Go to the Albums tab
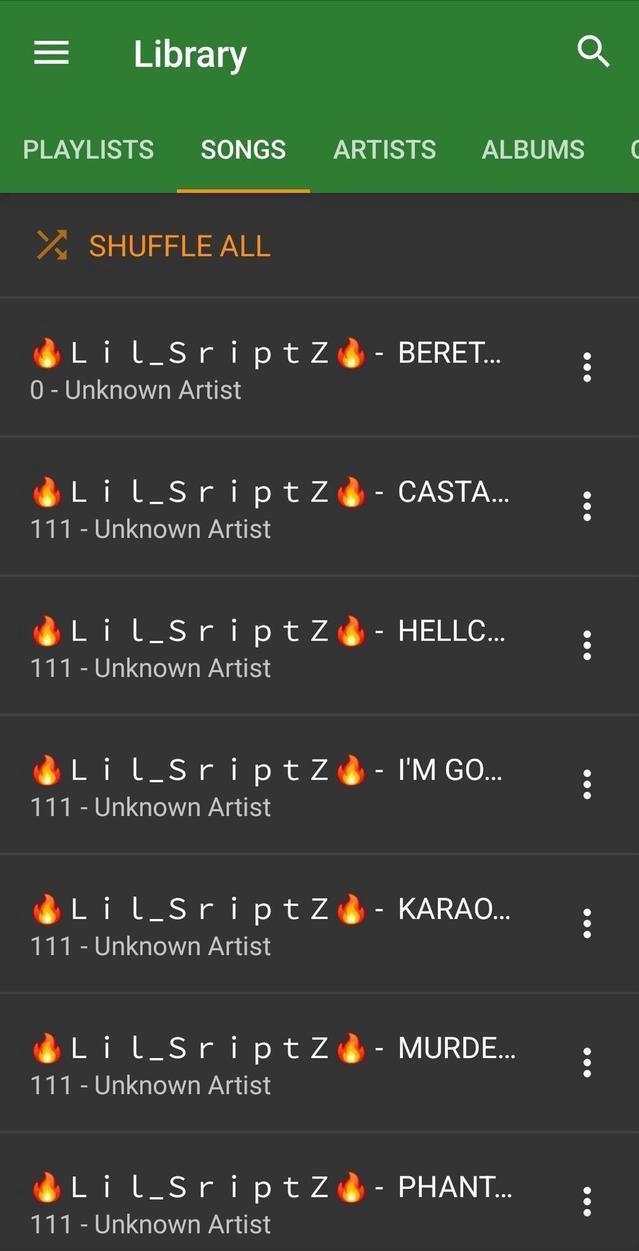Screen dimensions: 639x1251 (533, 150)
